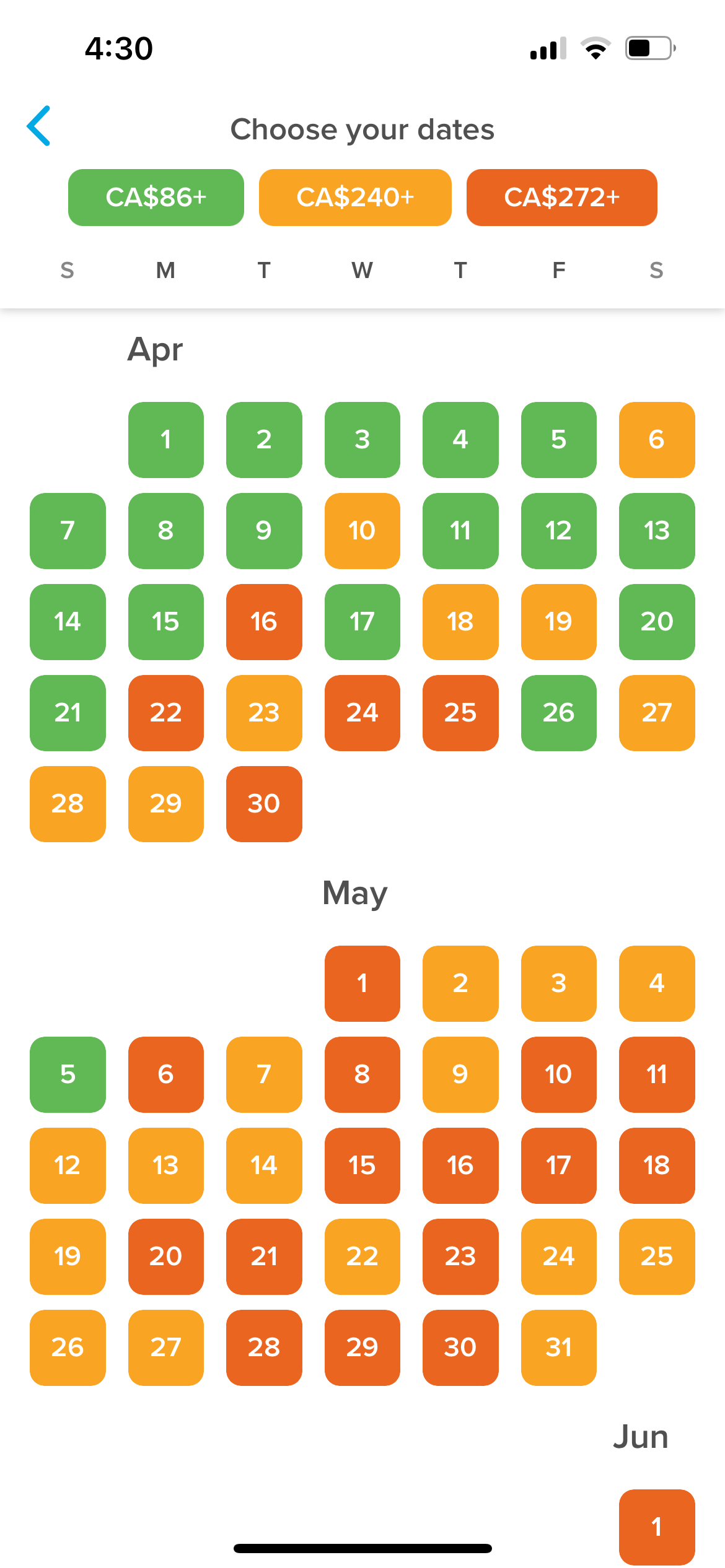The width and height of the screenshot is (725, 1568).
Task: Pick April 21, a green Sunday
Action: tap(68, 713)
